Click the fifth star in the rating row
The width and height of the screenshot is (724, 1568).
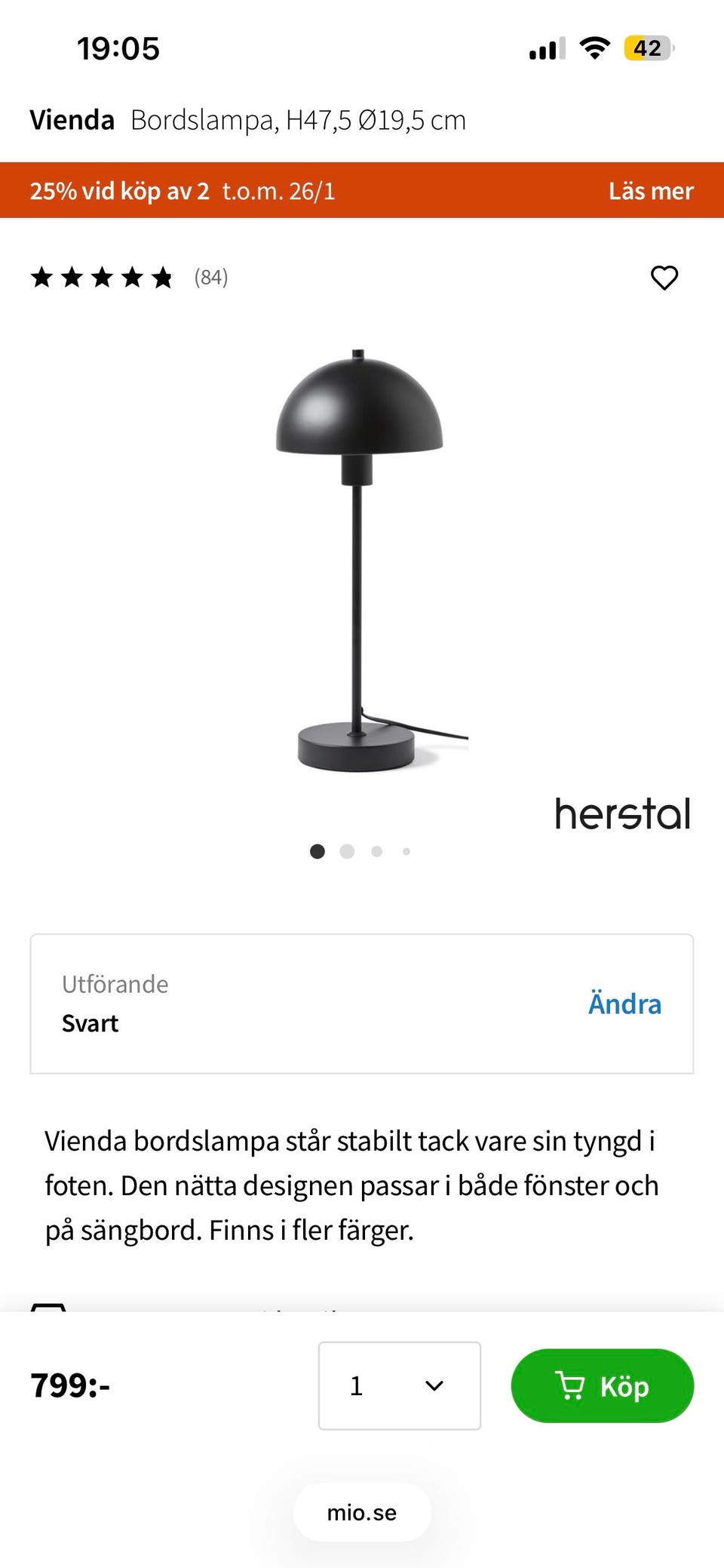pos(162,278)
